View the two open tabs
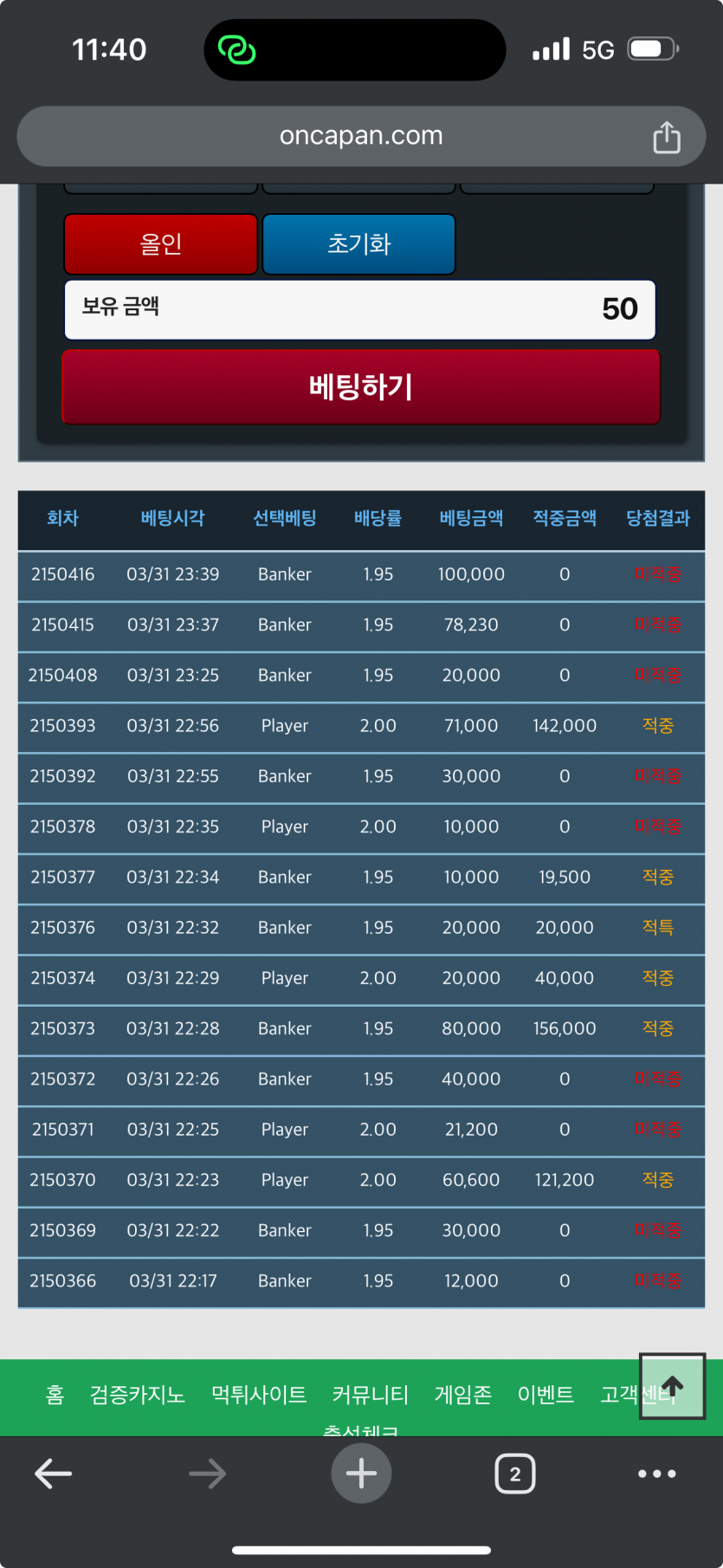This screenshot has width=723, height=1568. [515, 1474]
